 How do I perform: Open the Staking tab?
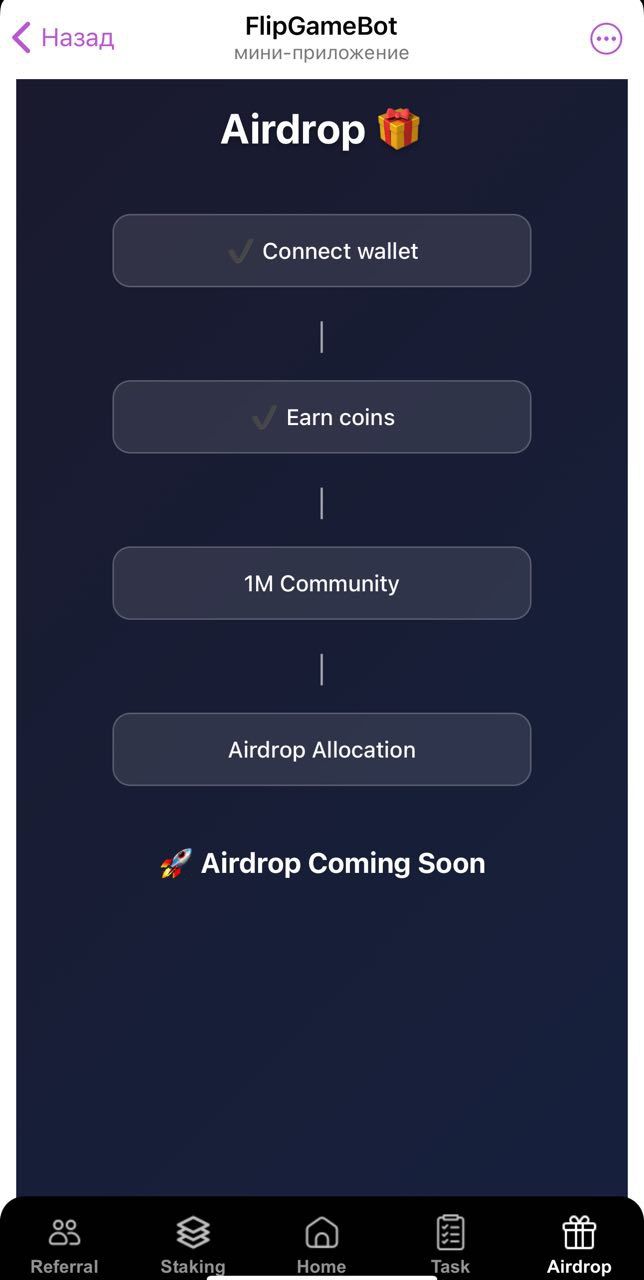(192, 1243)
